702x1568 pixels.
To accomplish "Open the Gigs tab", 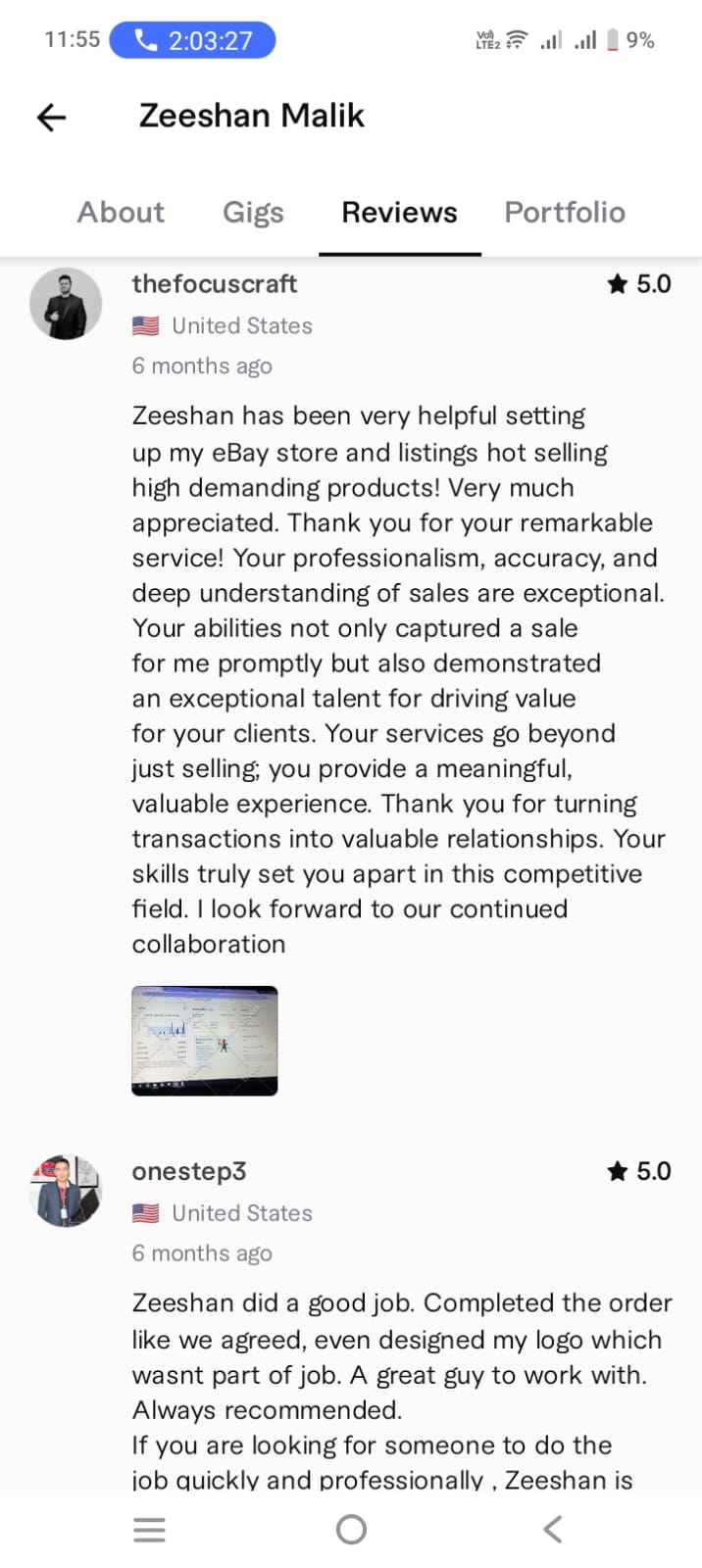I will coord(253,213).
